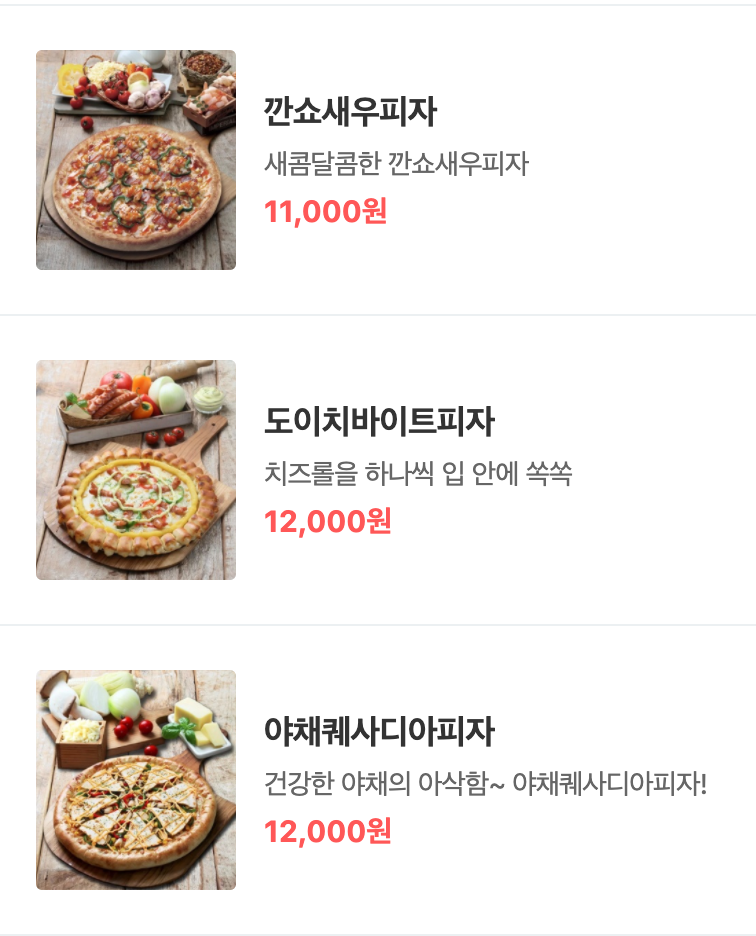Select the 도이치바이트피자 menu item
756x936 pixels.
[379, 422]
